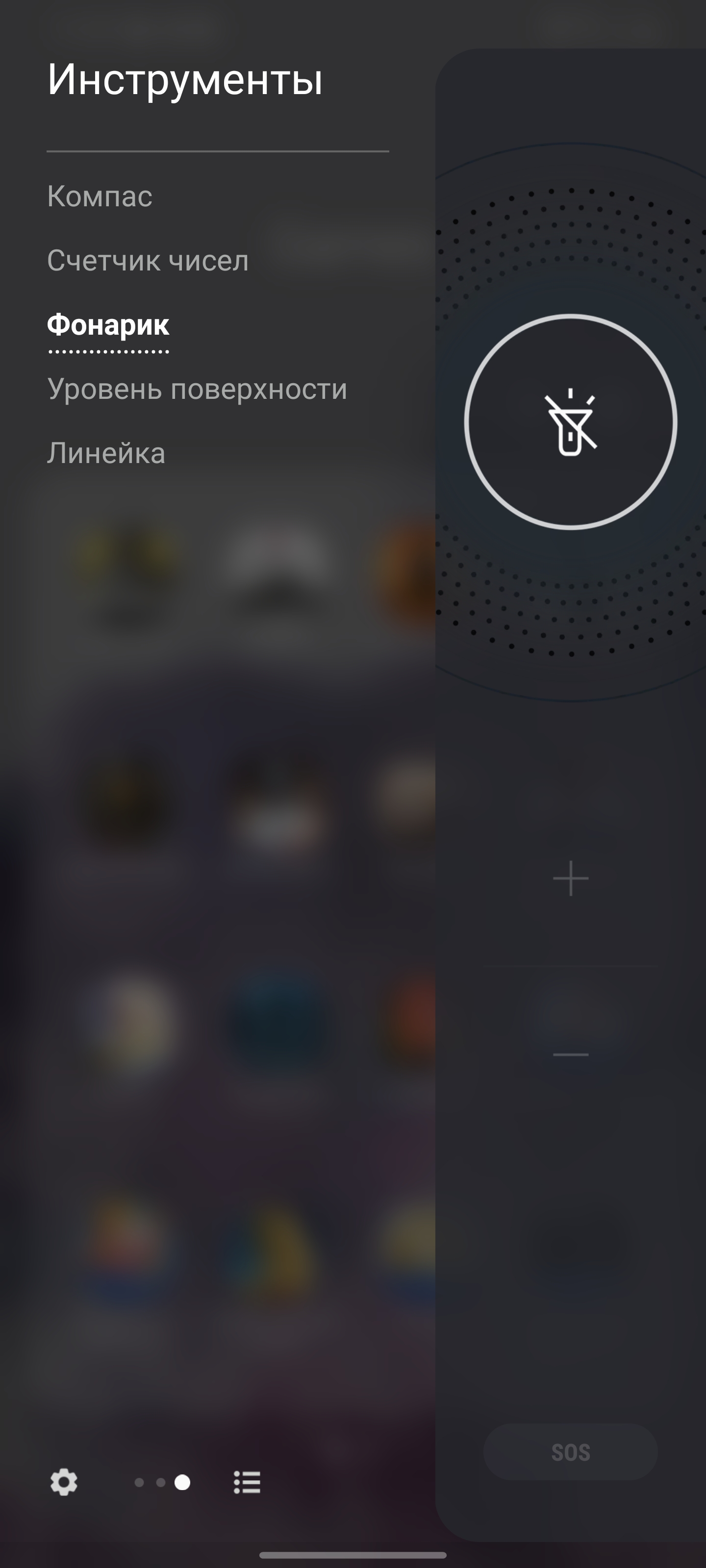Viewport: 706px width, 1568px height.
Task: Increase flashlight brightness with plus
Action: click(570, 879)
